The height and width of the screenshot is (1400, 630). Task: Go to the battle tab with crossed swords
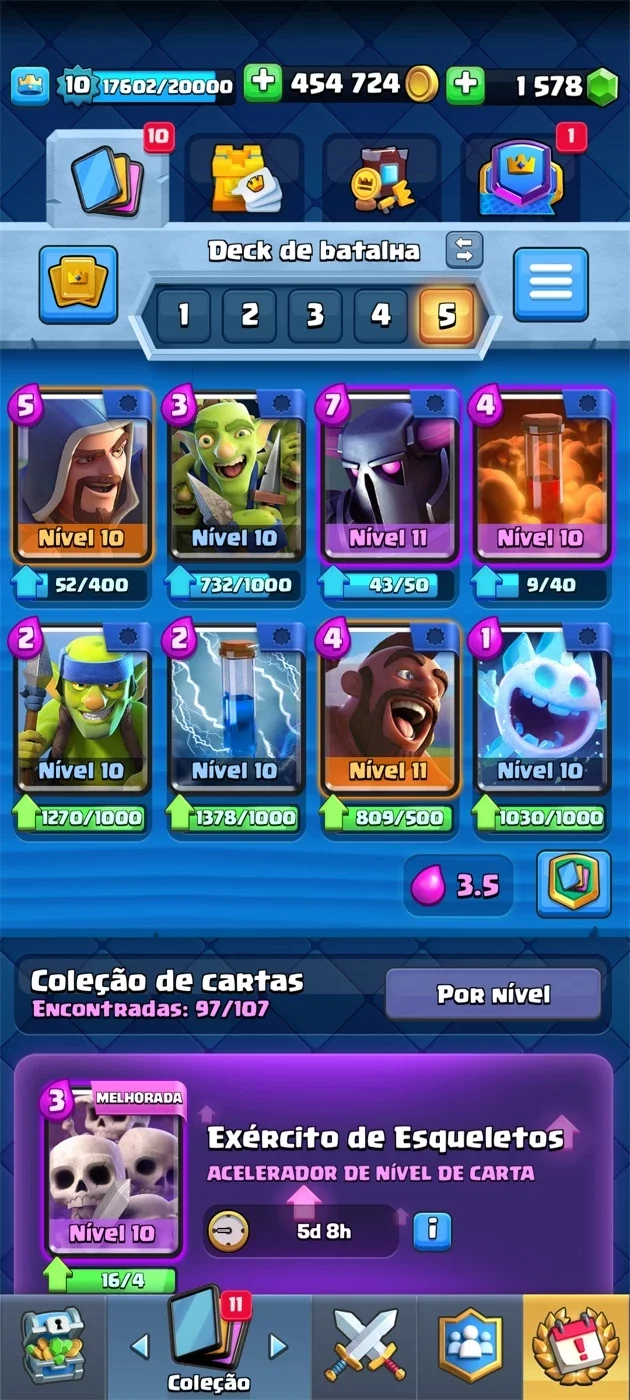(364, 1345)
